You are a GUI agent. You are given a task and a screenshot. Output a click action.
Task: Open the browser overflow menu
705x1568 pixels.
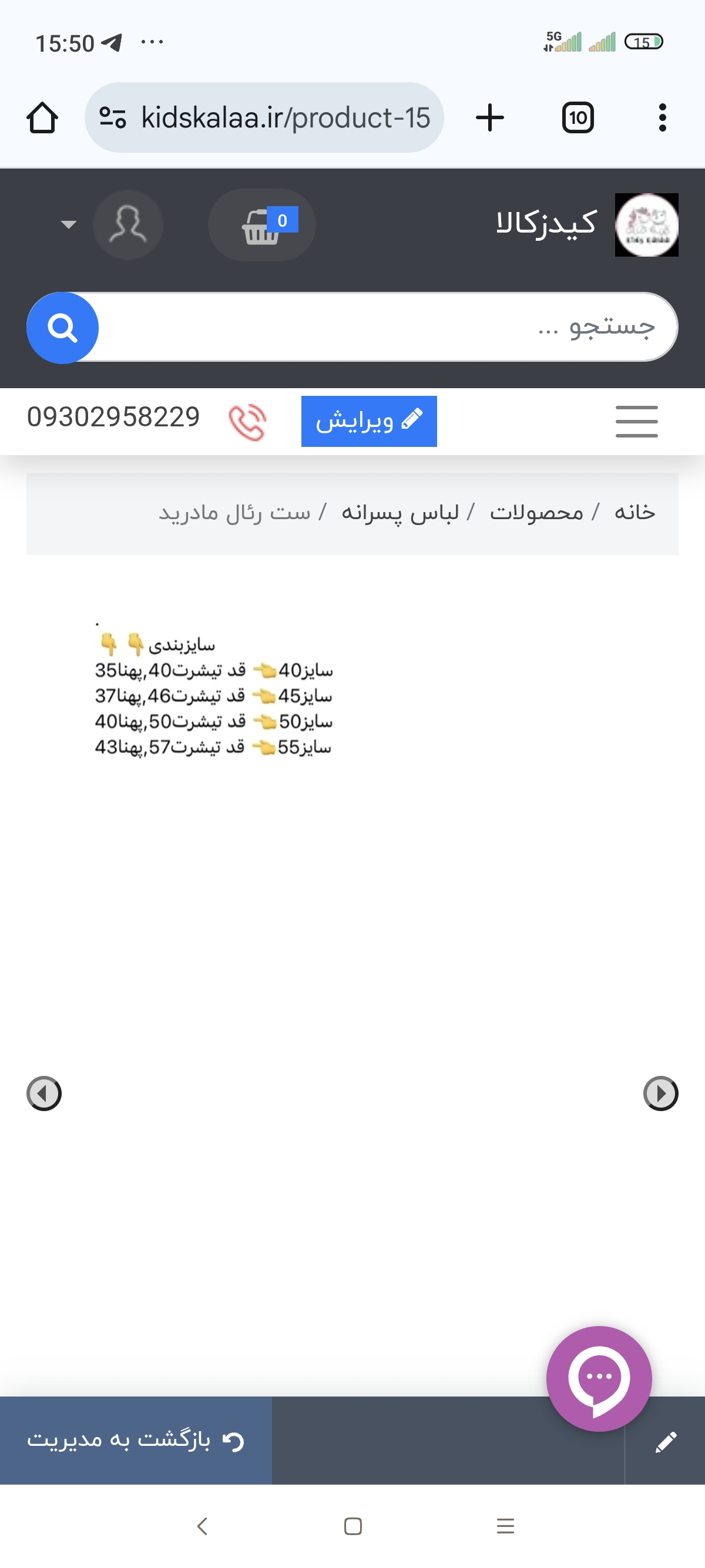tap(662, 117)
